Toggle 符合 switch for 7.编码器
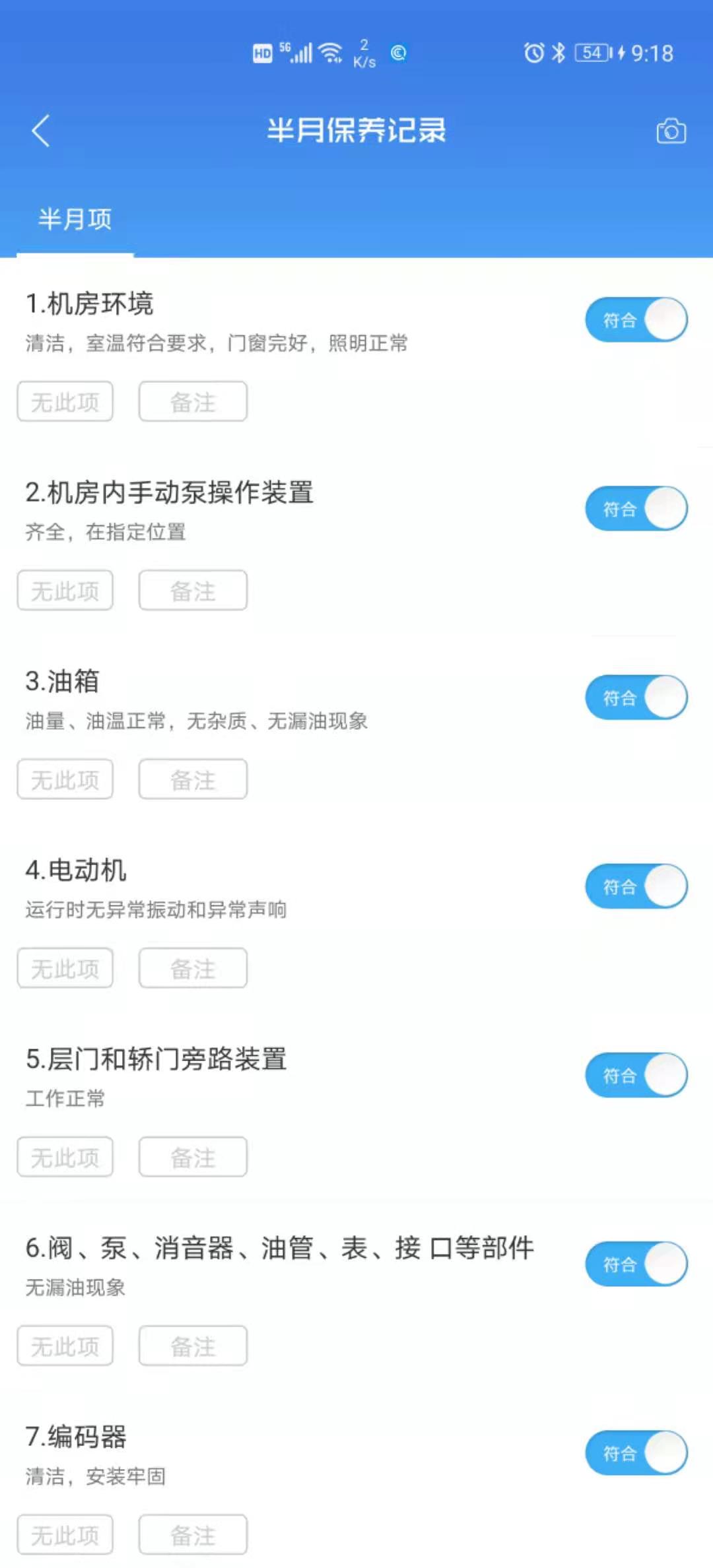 (636, 1453)
